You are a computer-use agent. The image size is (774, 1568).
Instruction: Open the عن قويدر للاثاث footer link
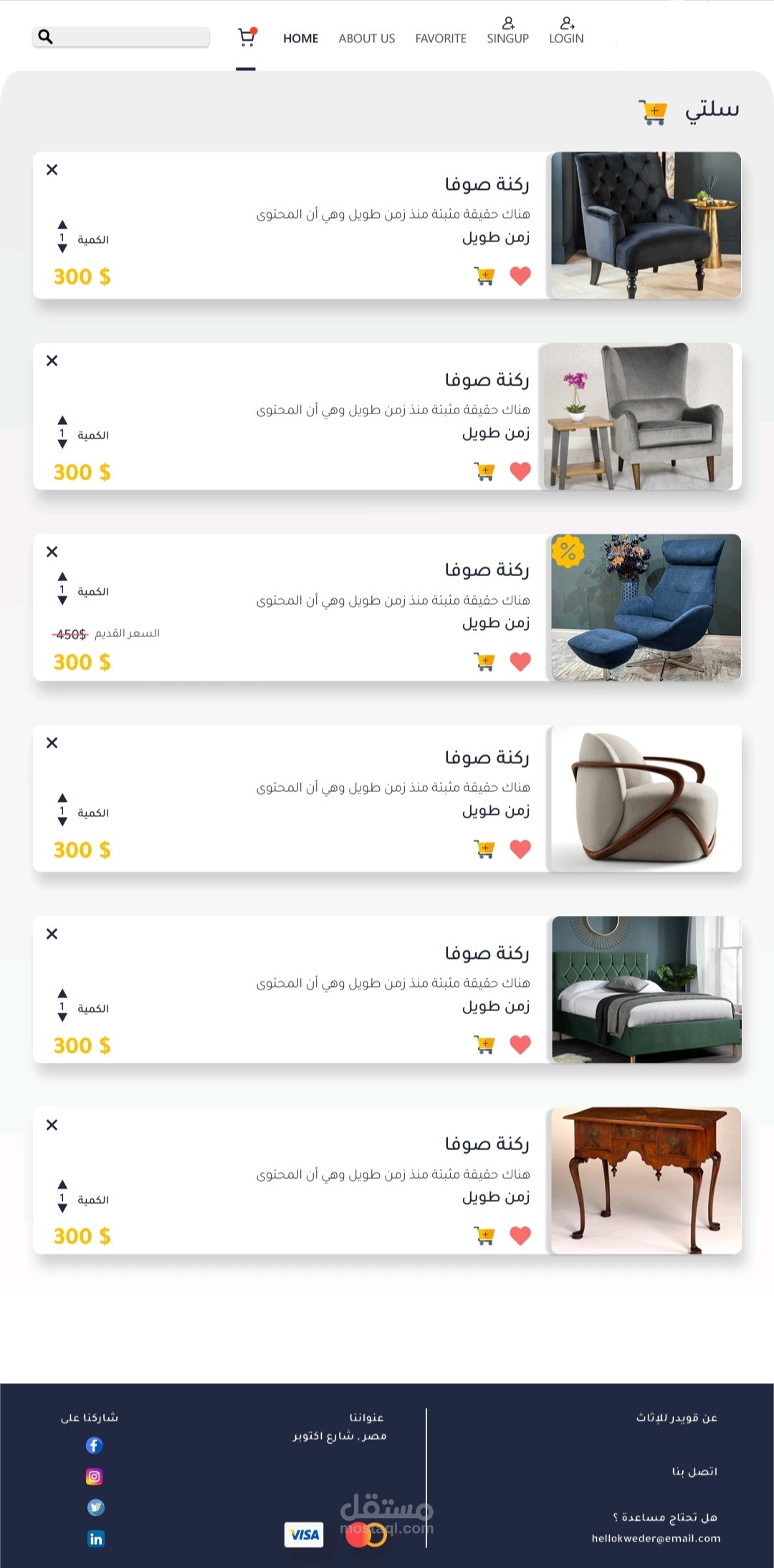676,1418
